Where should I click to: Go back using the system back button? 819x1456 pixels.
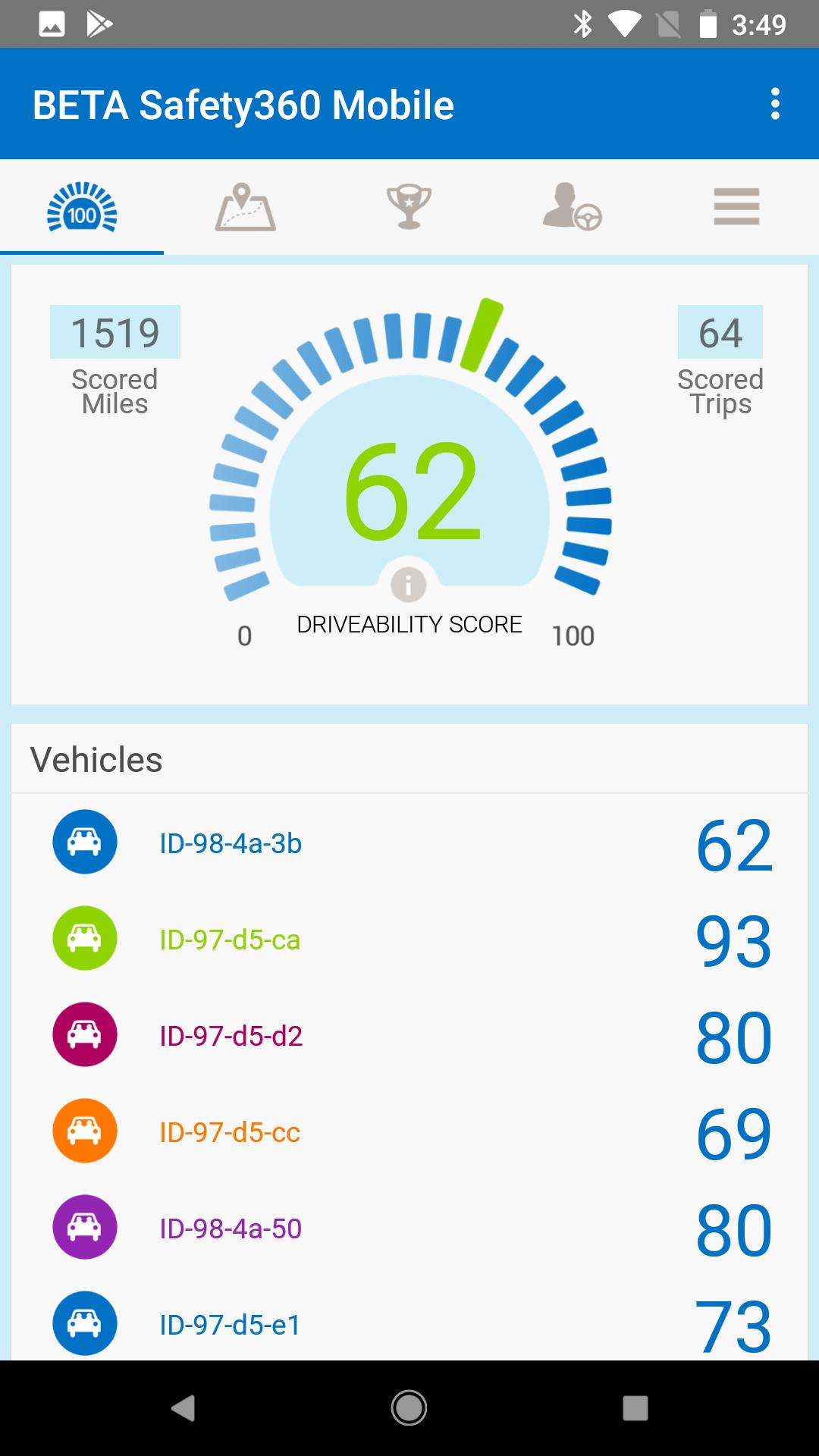tap(184, 1408)
